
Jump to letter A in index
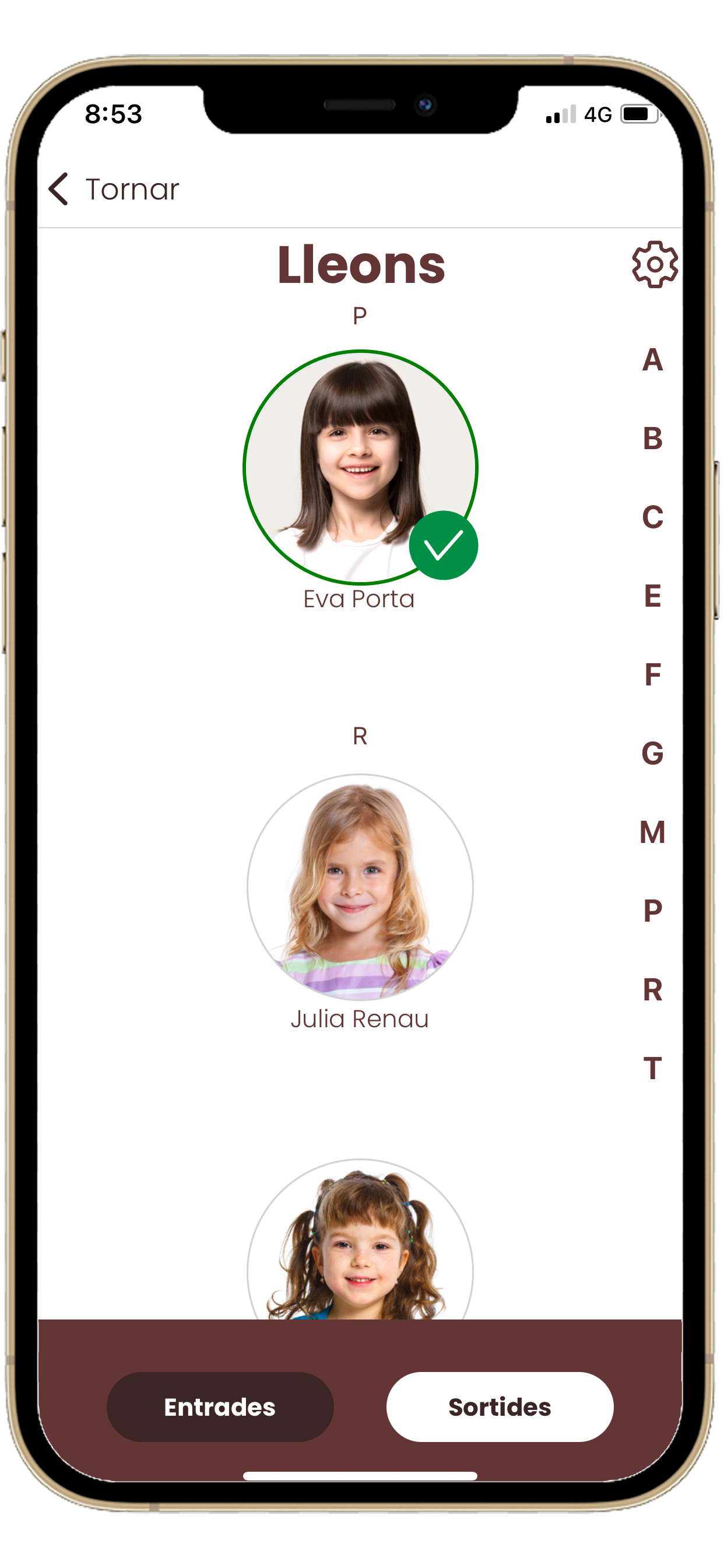pyautogui.click(x=652, y=360)
